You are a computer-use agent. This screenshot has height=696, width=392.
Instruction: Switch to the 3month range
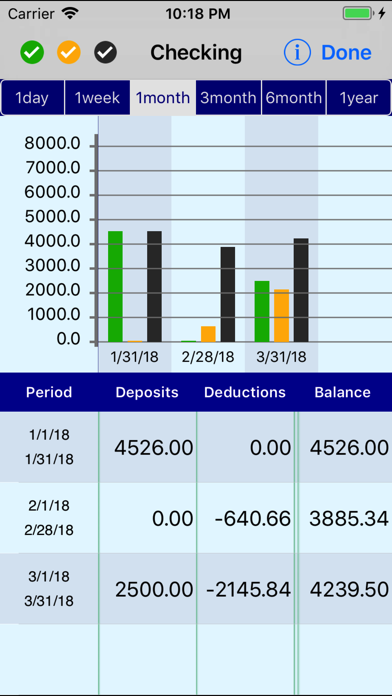coord(228,98)
